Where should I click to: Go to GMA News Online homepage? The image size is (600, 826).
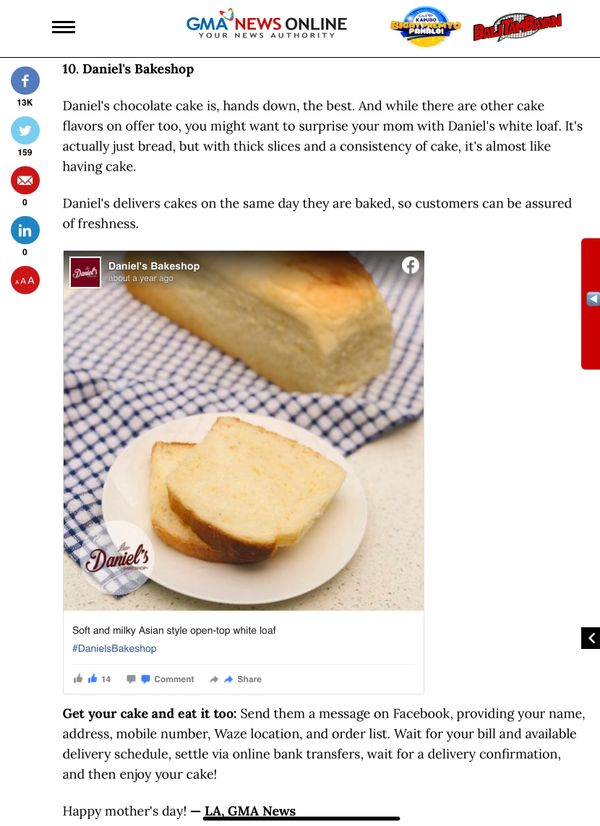pos(266,26)
